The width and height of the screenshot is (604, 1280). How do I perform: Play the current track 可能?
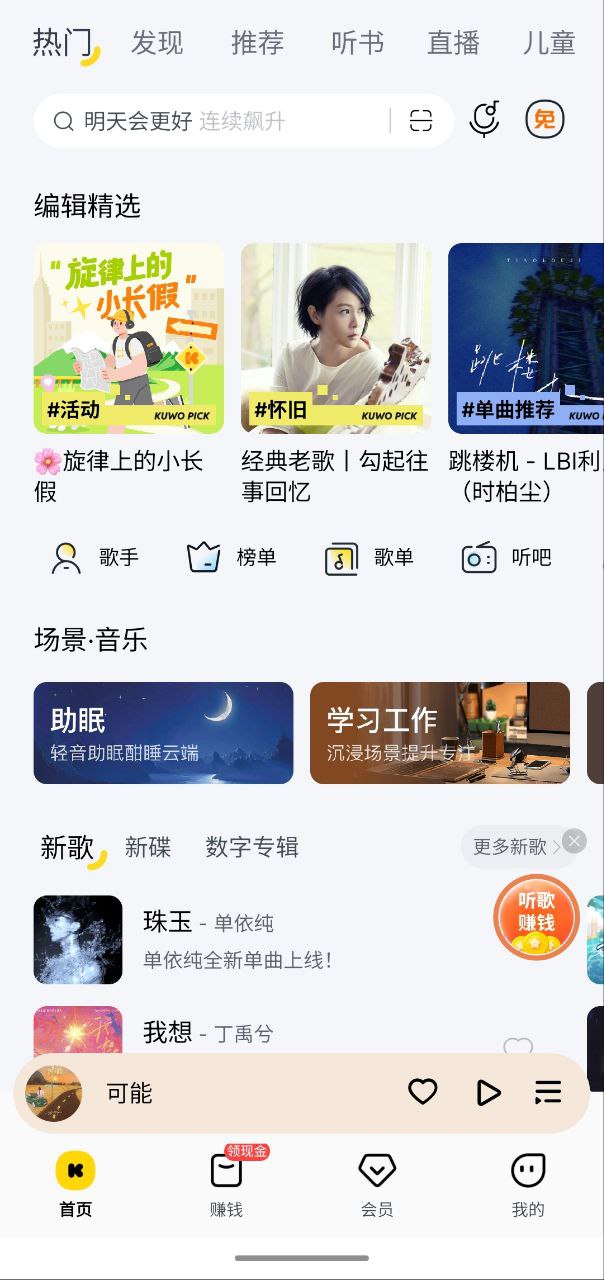(x=488, y=1092)
